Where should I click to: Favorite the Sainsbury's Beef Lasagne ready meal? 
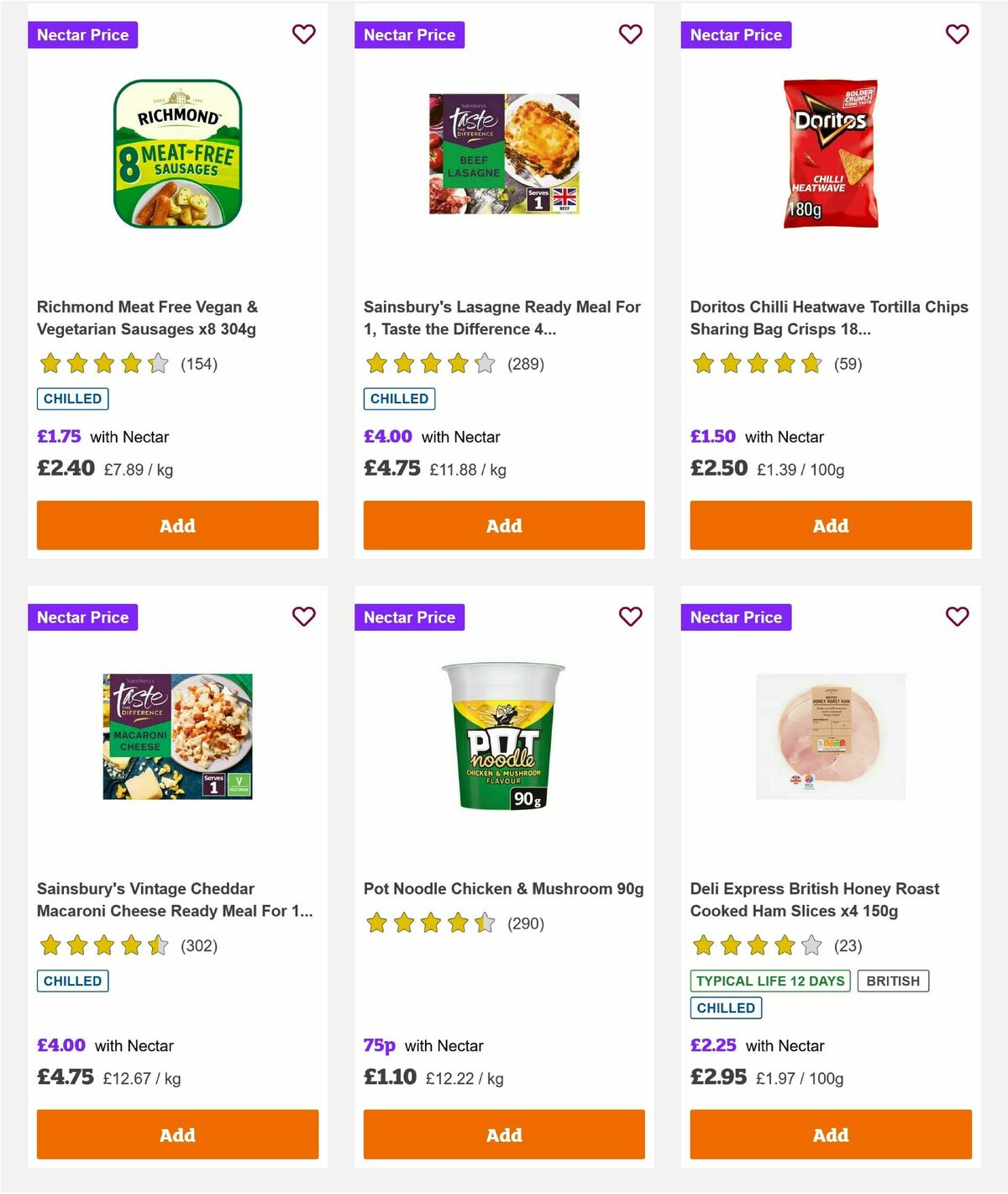point(630,34)
